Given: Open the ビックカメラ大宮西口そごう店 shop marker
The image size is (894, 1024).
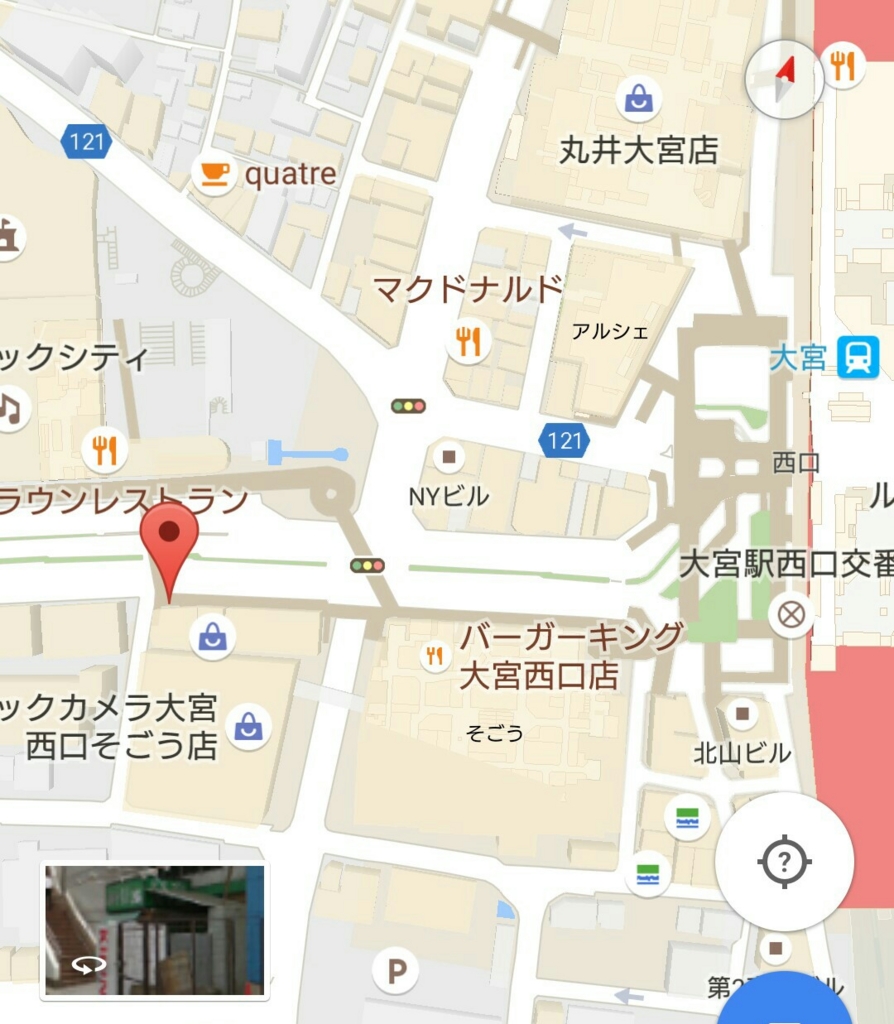Looking at the screenshot, I should [248, 727].
